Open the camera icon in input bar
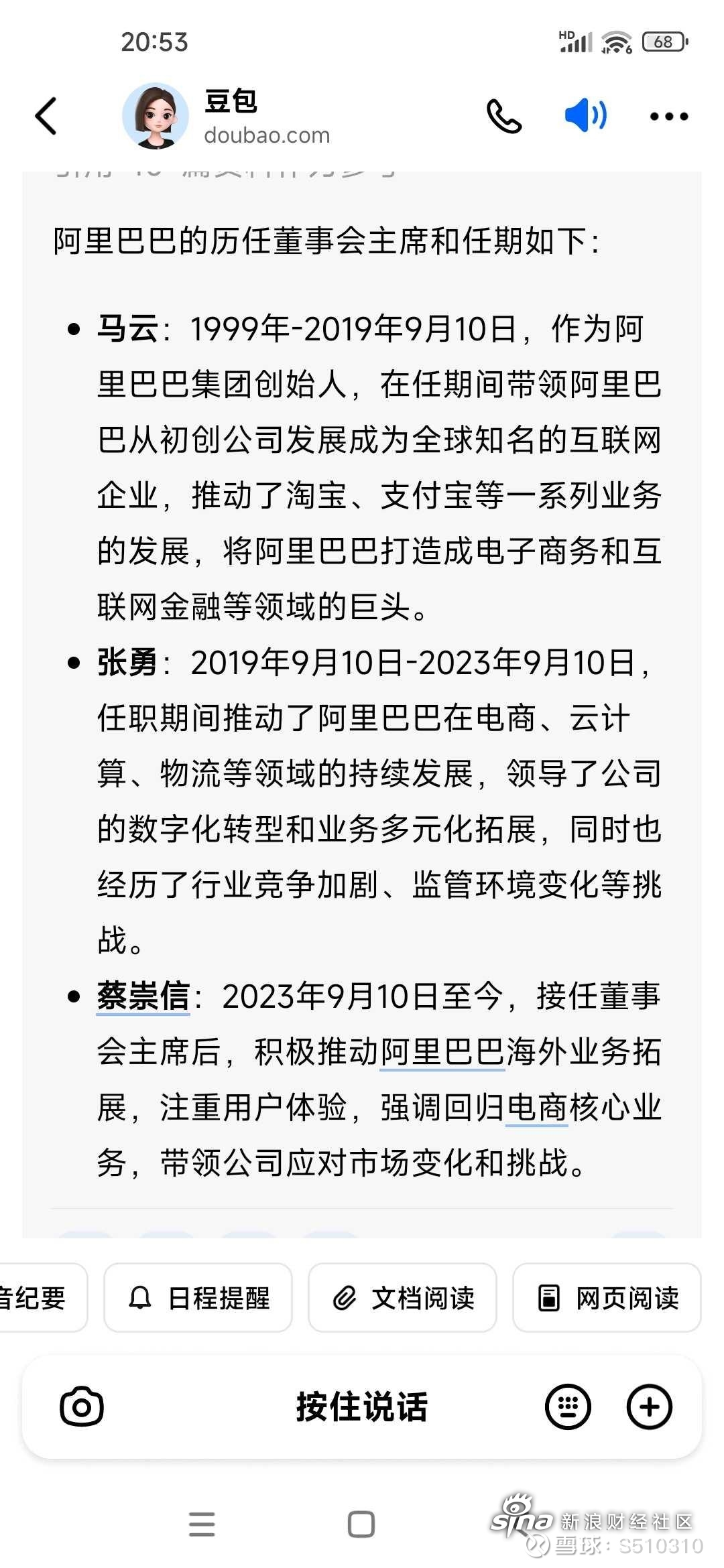Screen dimensions: 724x1568 click(x=82, y=1407)
